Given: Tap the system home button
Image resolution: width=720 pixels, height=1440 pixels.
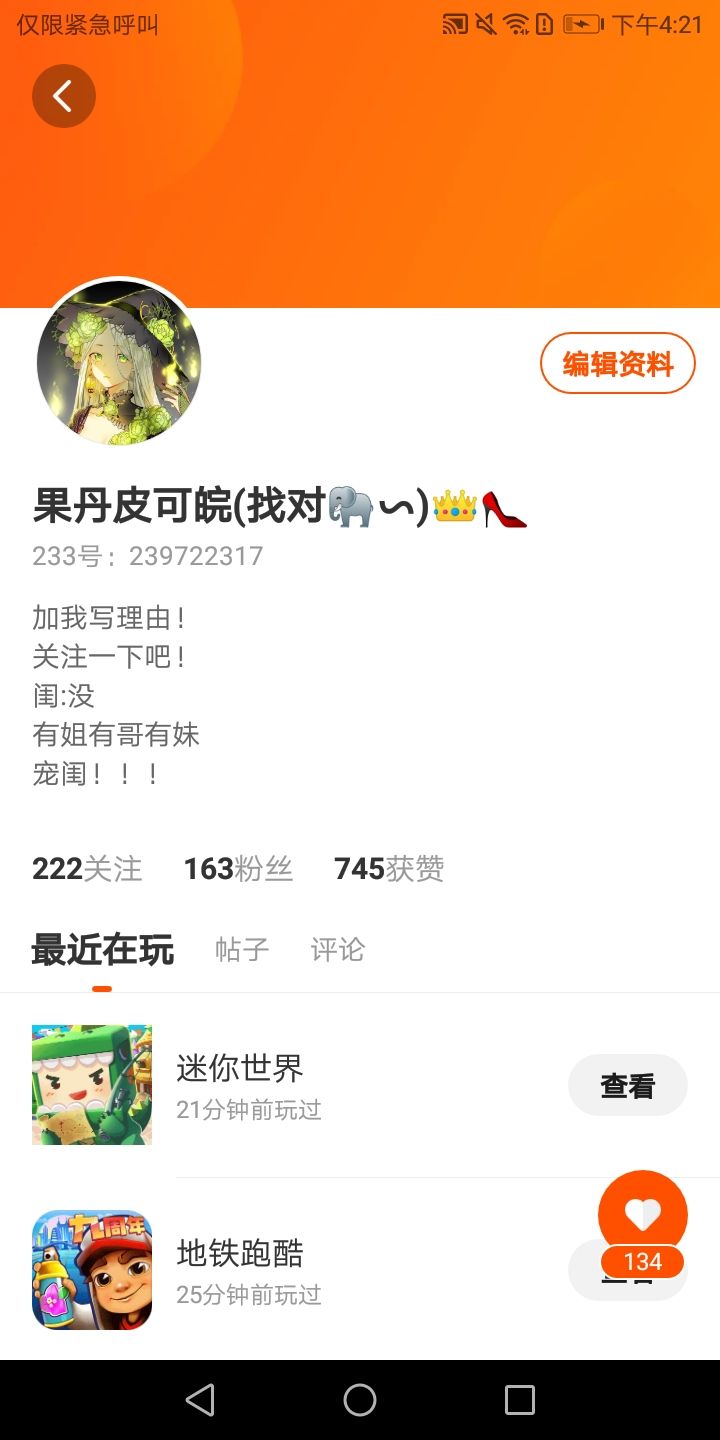Looking at the screenshot, I should click(x=360, y=1400).
